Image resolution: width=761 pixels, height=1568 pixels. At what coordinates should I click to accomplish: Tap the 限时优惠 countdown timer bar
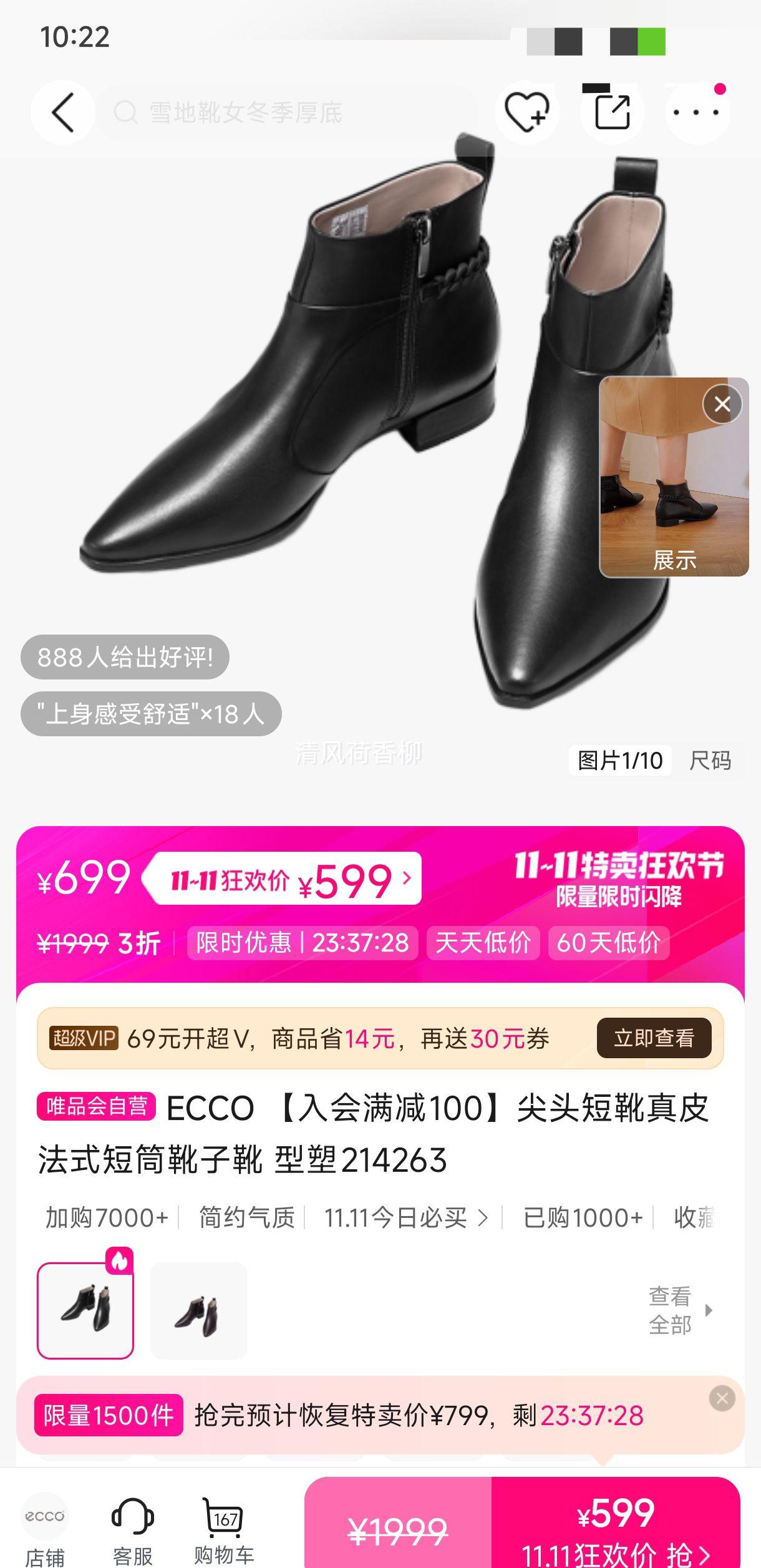click(x=304, y=943)
